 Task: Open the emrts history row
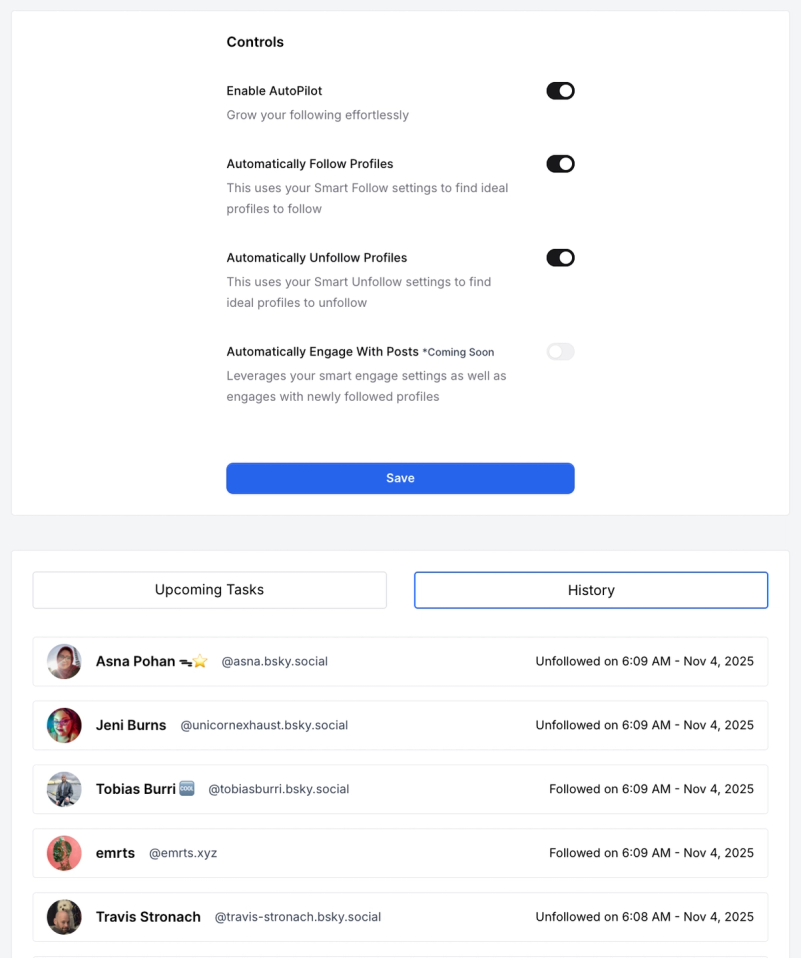pyautogui.click(x=400, y=853)
